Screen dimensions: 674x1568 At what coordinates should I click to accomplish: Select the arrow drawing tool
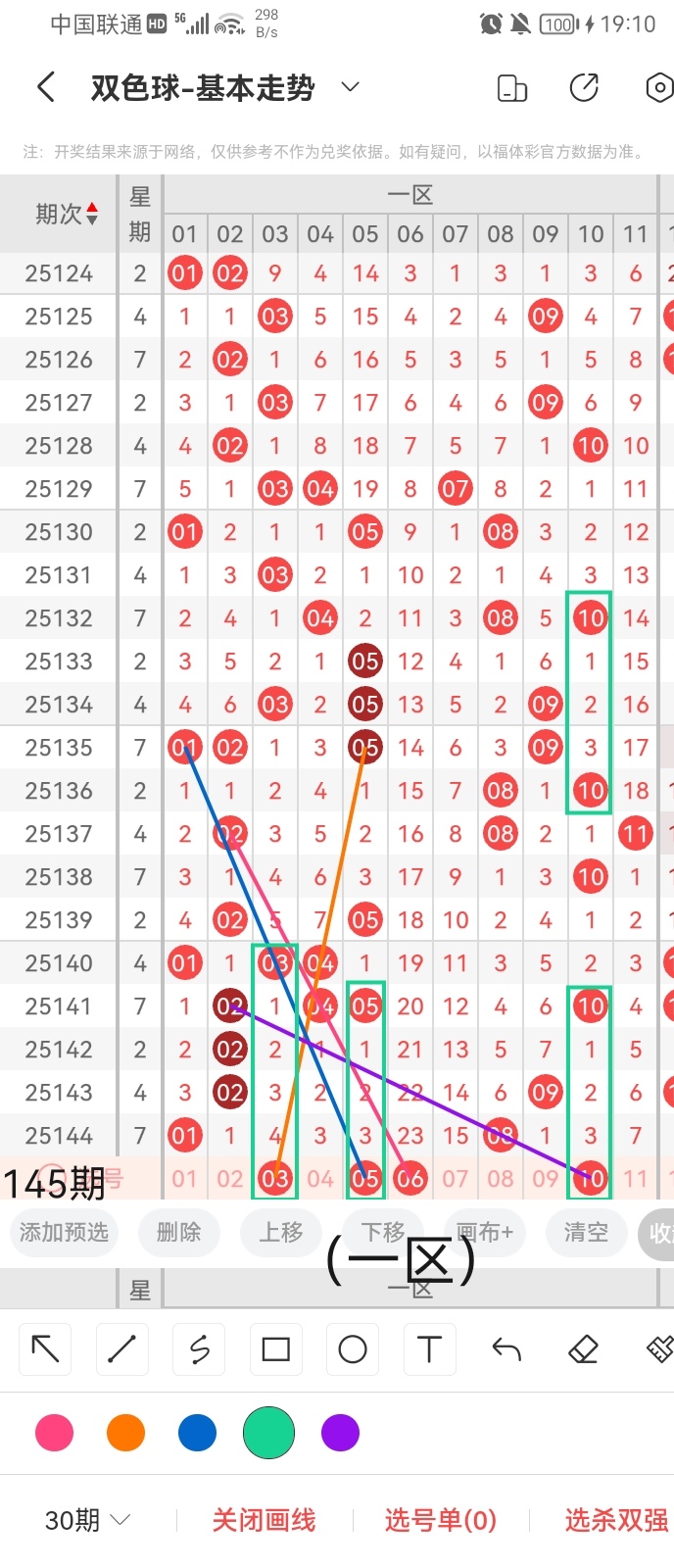(45, 1349)
